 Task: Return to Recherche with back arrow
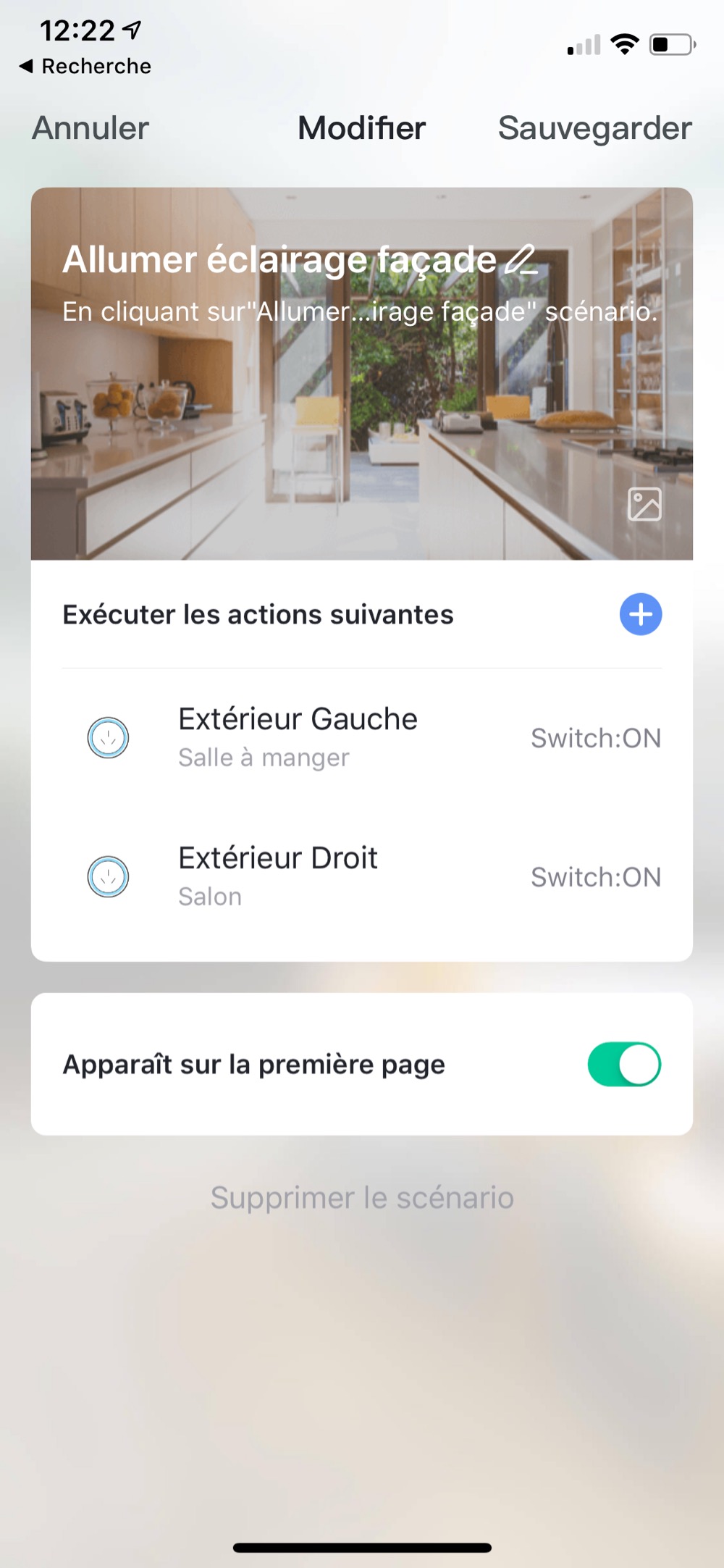coord(85,66)
